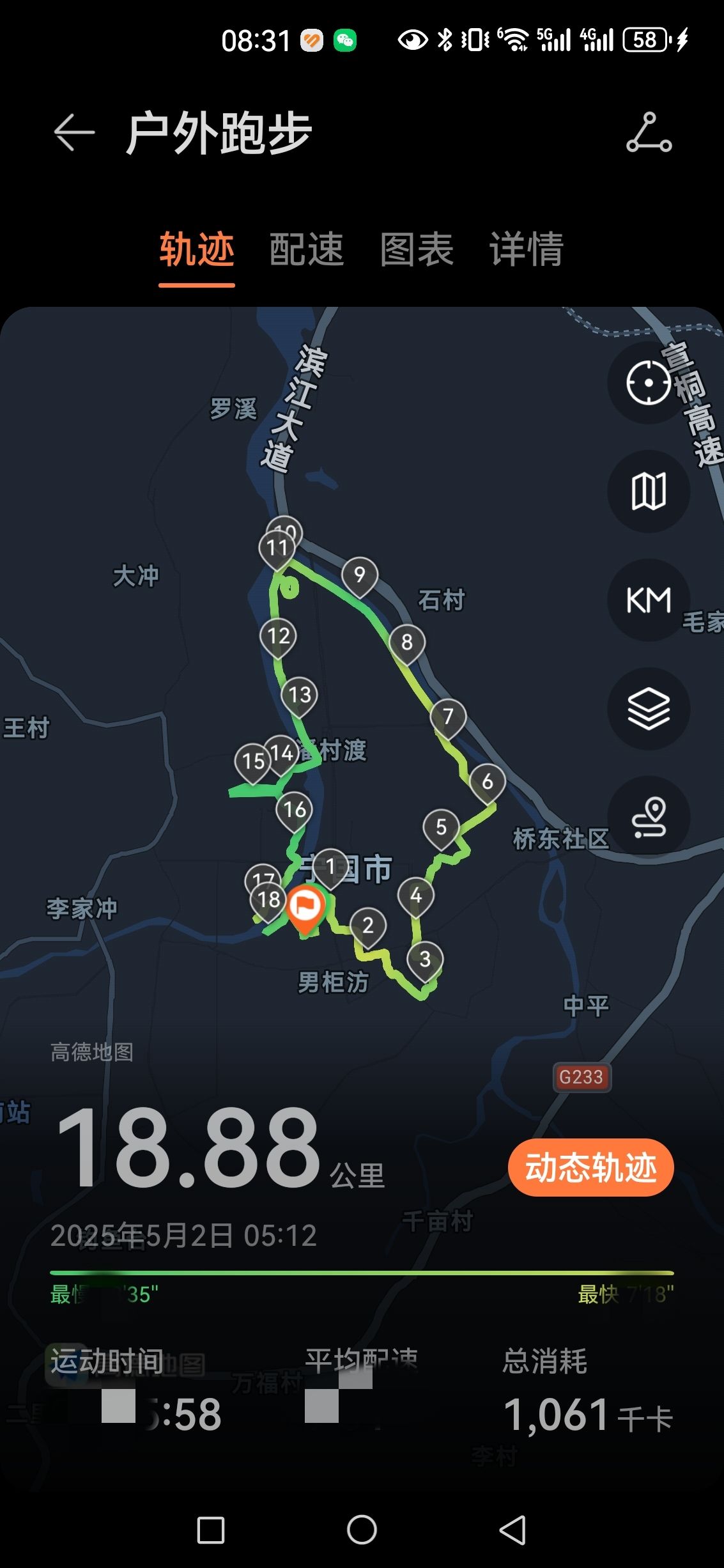
Task: Select the 轨迹 tab
Action: point(197,249)
